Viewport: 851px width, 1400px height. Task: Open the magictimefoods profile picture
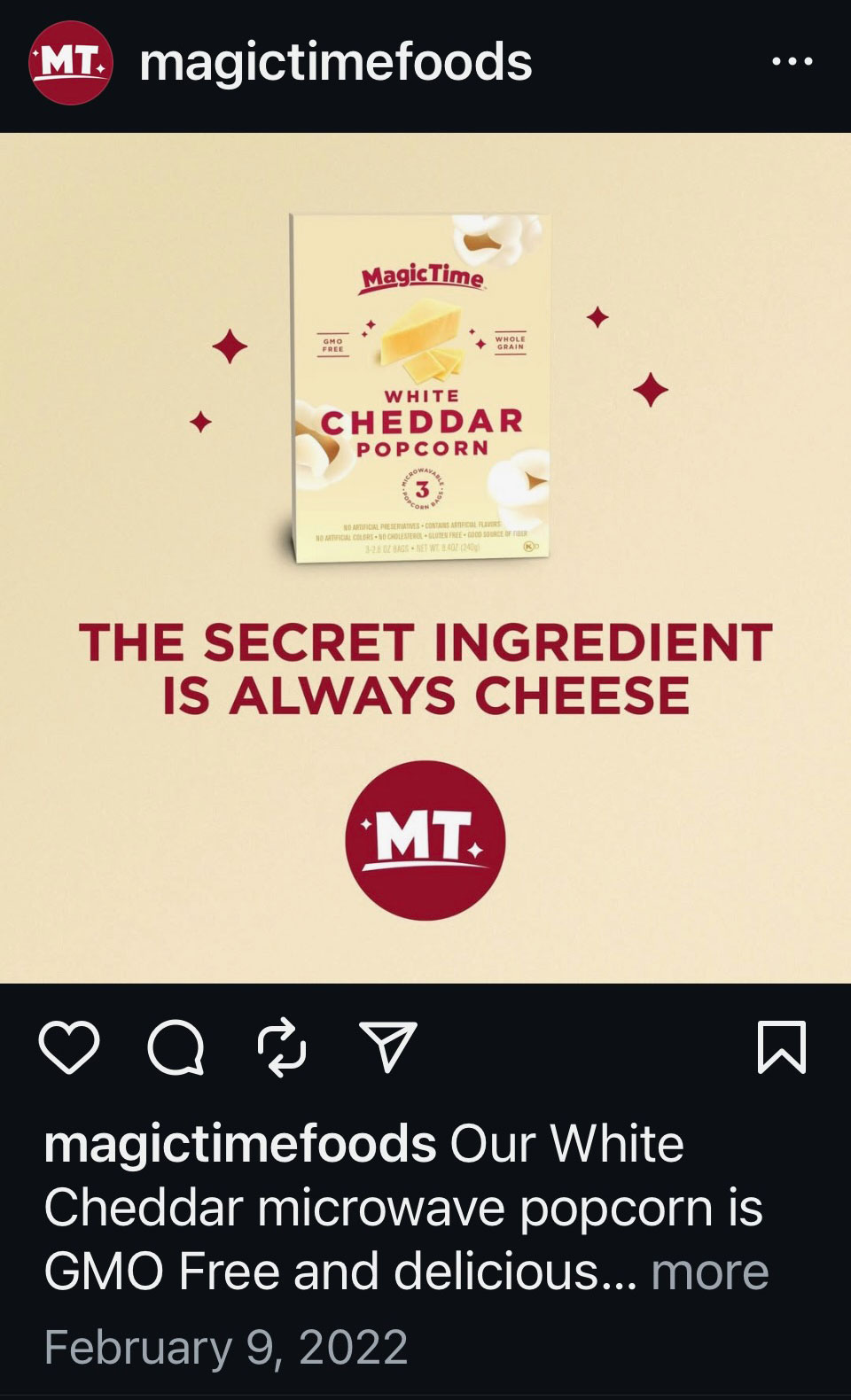[71, 63]
